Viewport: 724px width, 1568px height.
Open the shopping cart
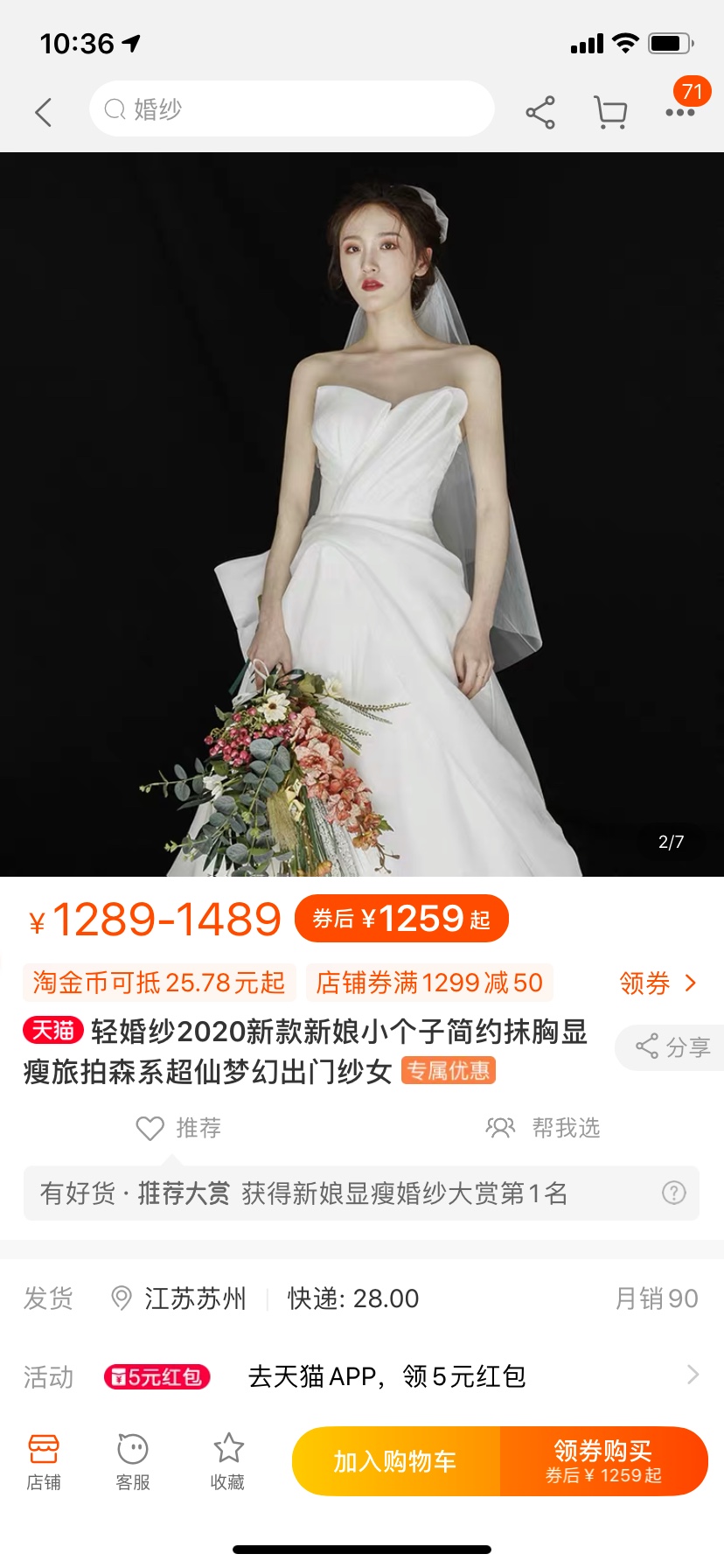tap(610, 112)
